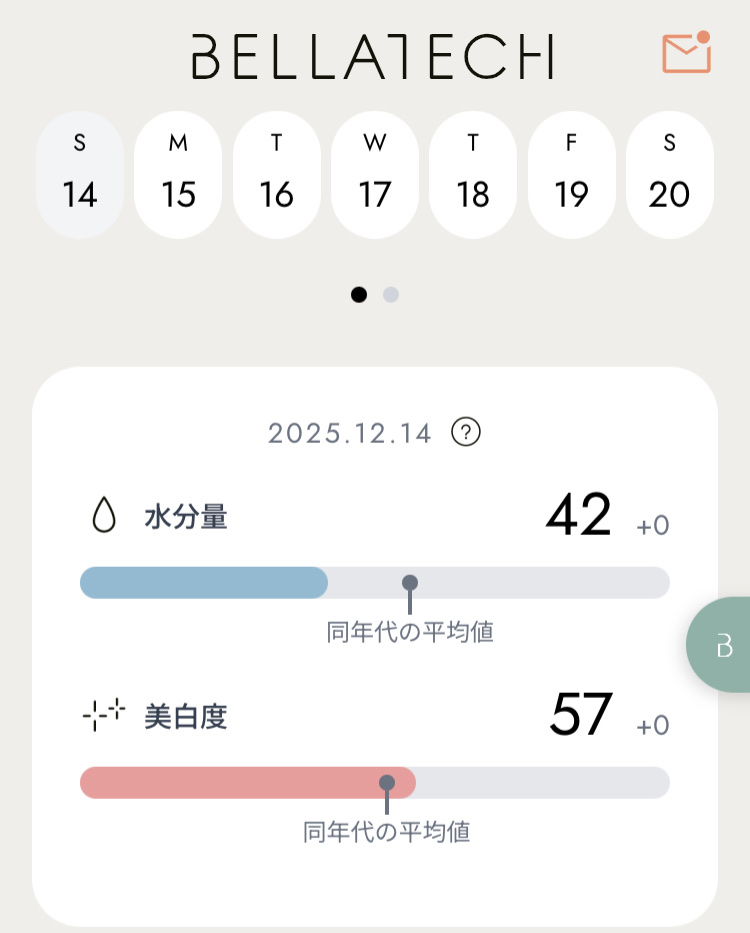Go to the second page indicator dot
Screen dimensions: 750x933
coord(391,295)
